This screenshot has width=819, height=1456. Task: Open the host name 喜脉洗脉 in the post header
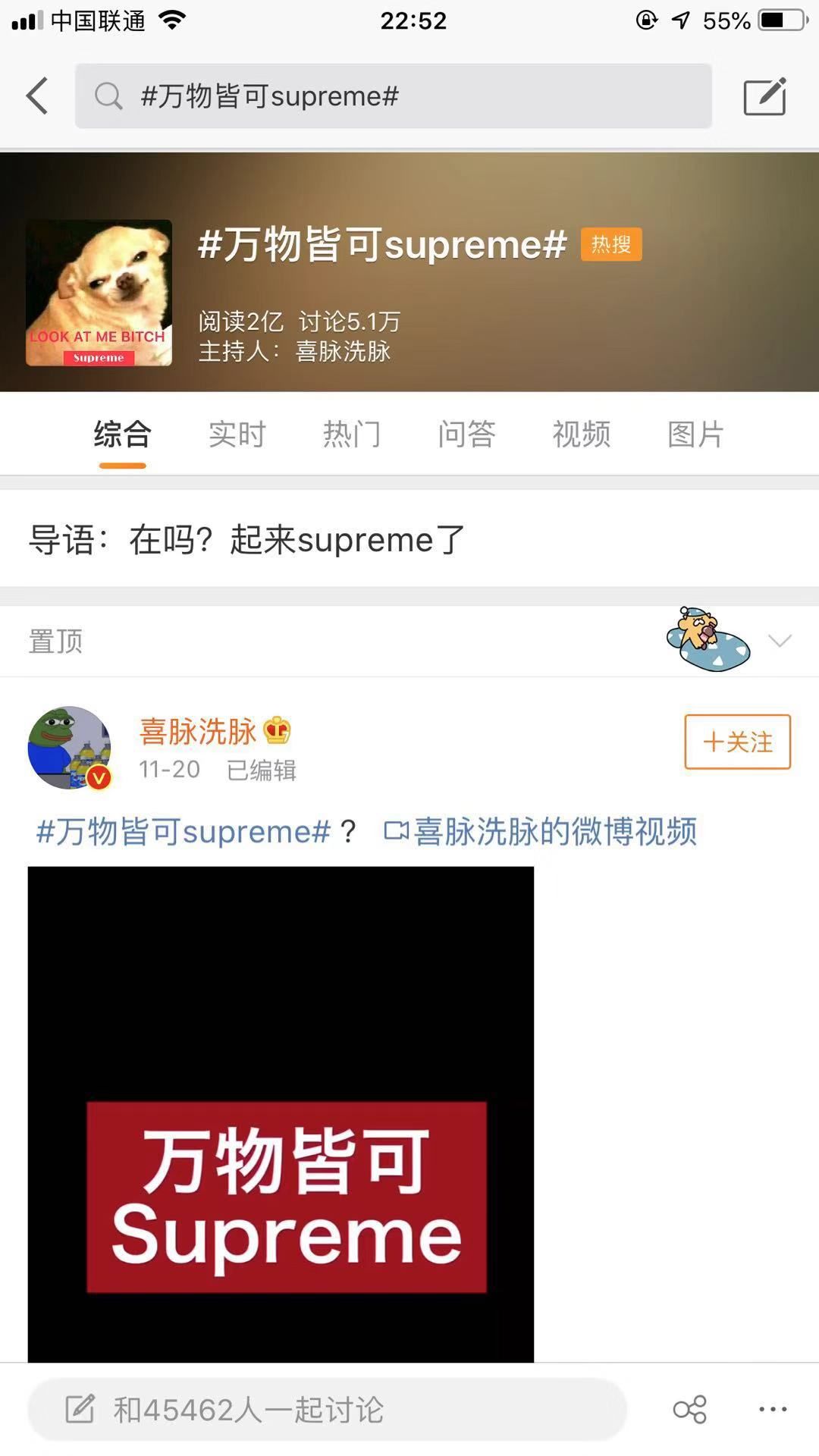point(199,731)
